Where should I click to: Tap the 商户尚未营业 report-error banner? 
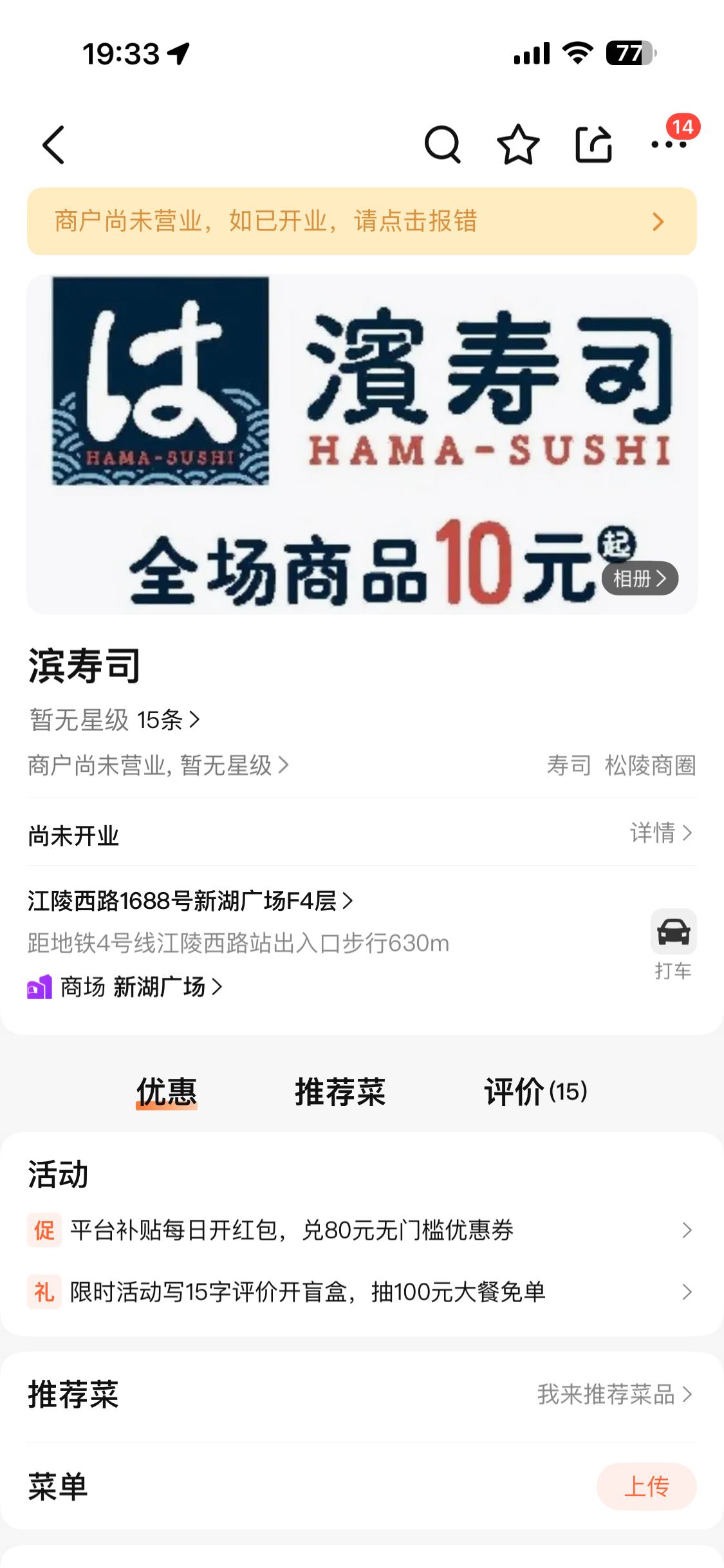coord(362,221)
